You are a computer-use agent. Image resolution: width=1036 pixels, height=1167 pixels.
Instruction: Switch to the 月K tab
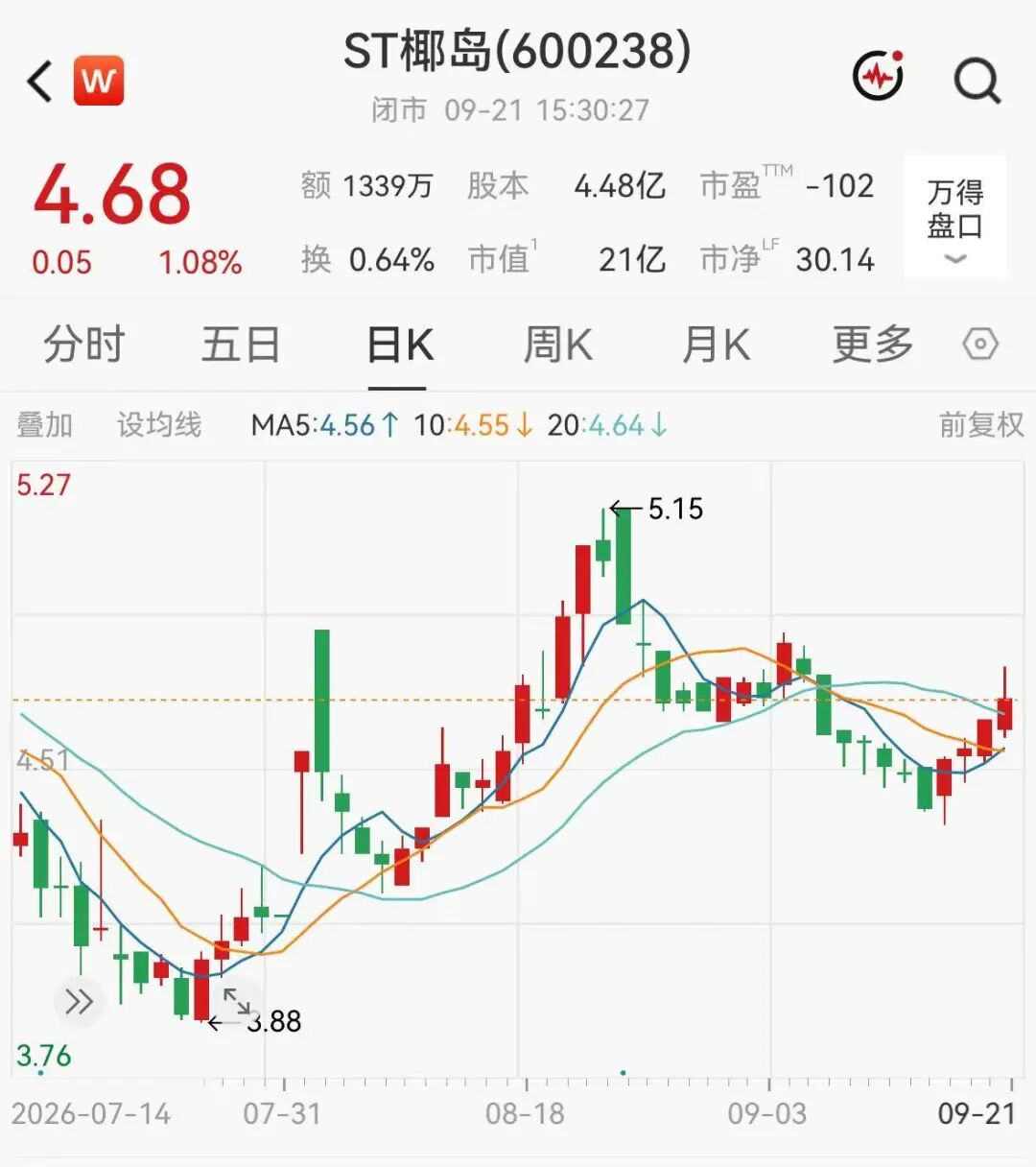[716, 345]
